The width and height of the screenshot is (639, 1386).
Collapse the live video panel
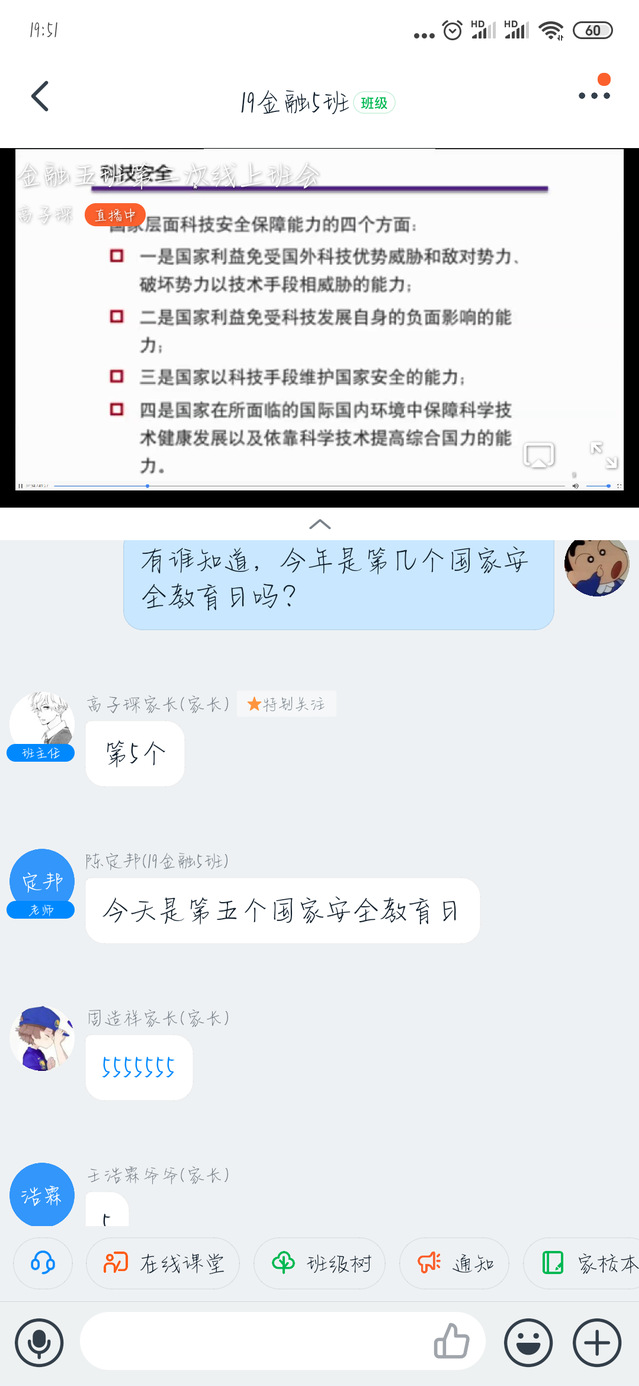(x=319, y=524)
